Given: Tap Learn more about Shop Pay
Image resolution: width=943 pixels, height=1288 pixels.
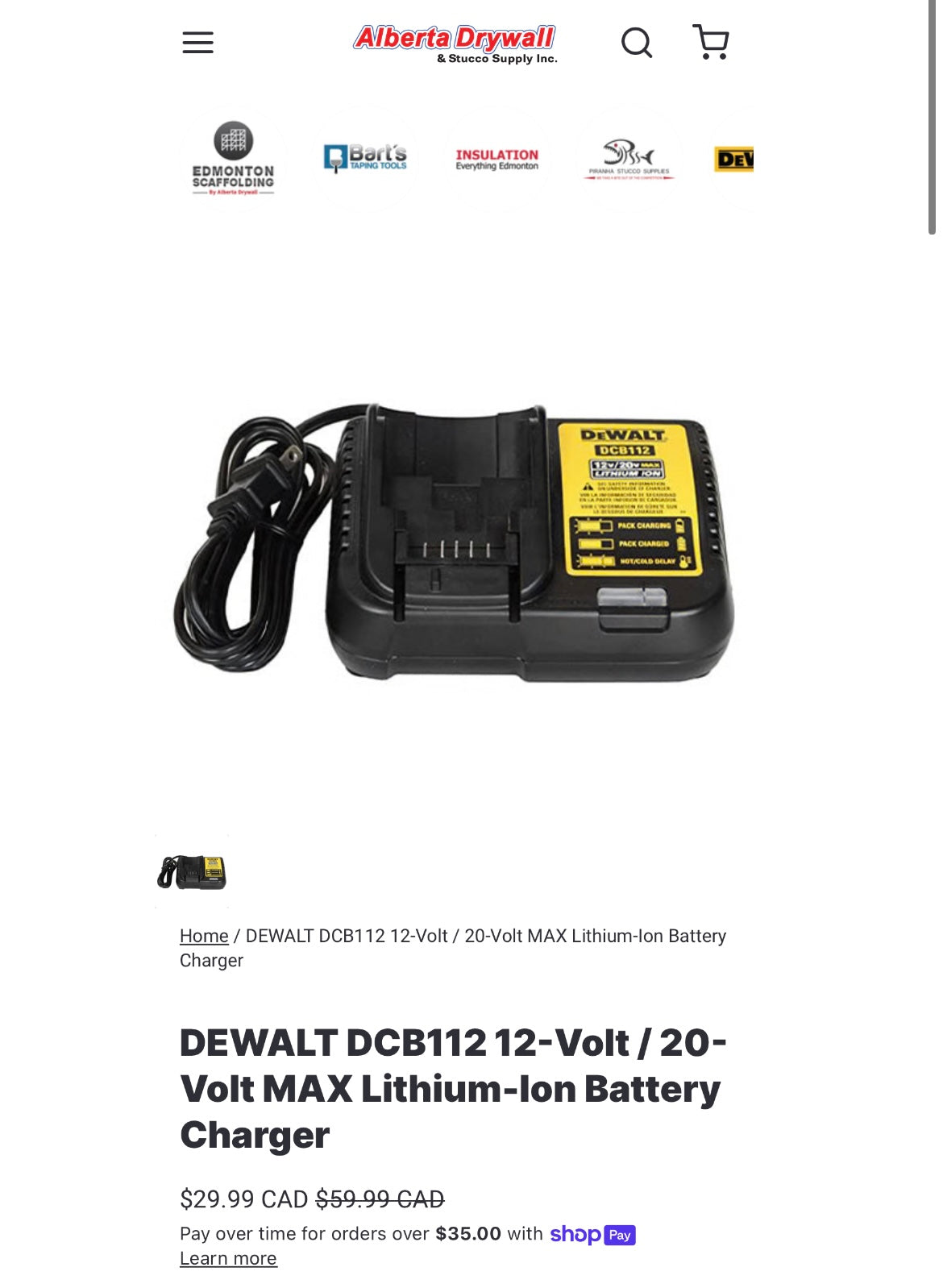Looking at the screenshot, I should (x=228, y=1258).
